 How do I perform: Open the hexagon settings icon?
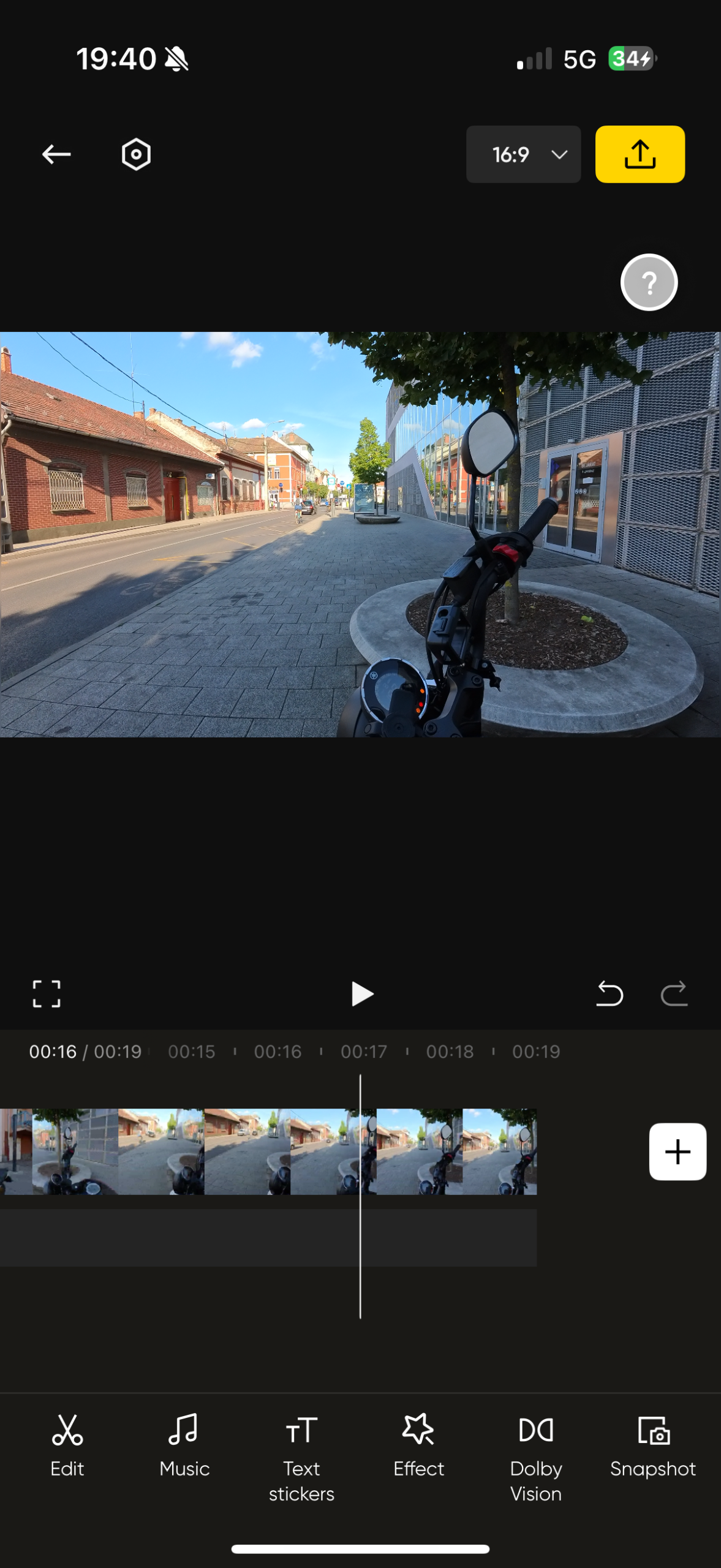[136, 154]
